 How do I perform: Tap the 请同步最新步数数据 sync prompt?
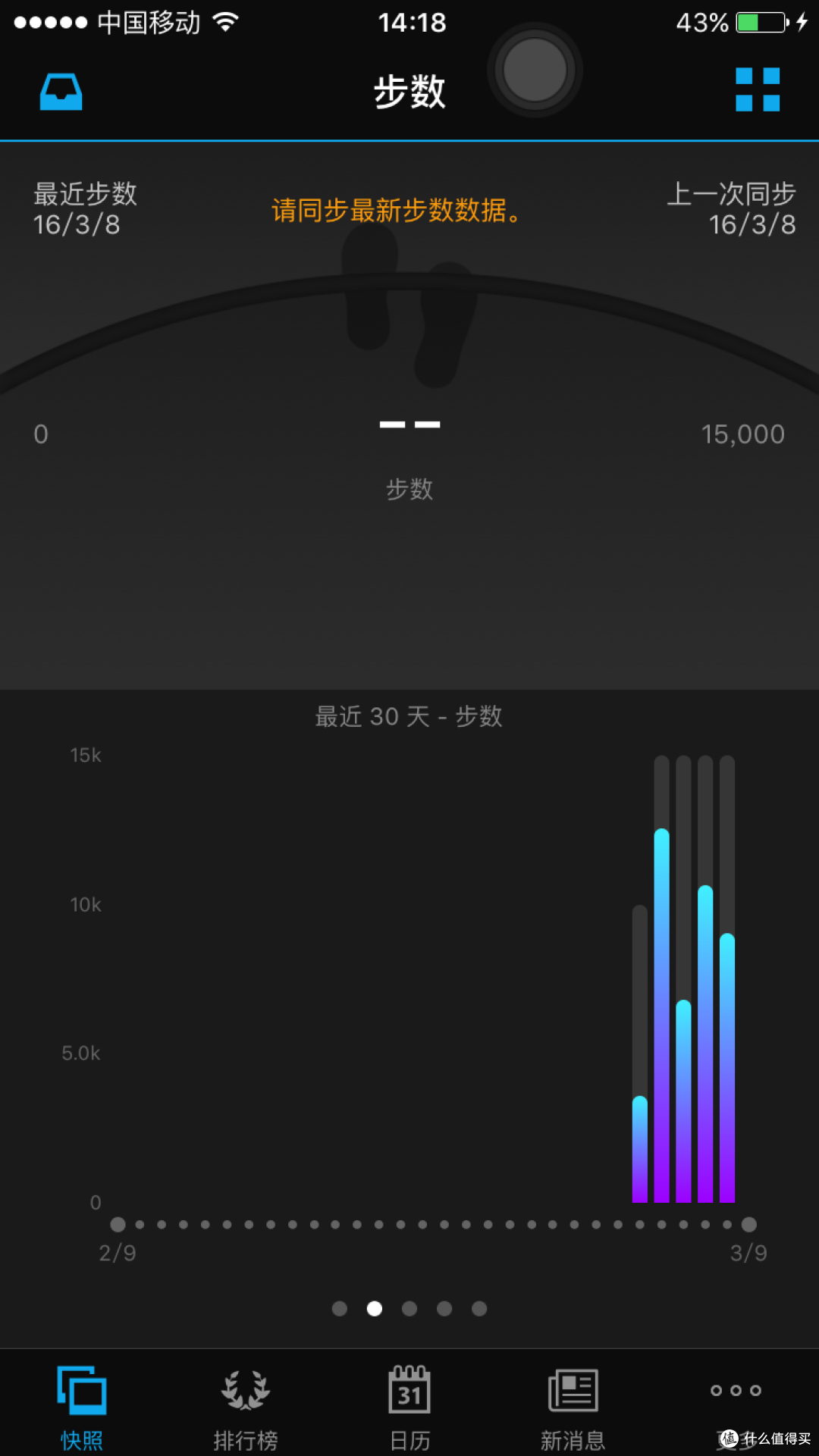[396, 211]
